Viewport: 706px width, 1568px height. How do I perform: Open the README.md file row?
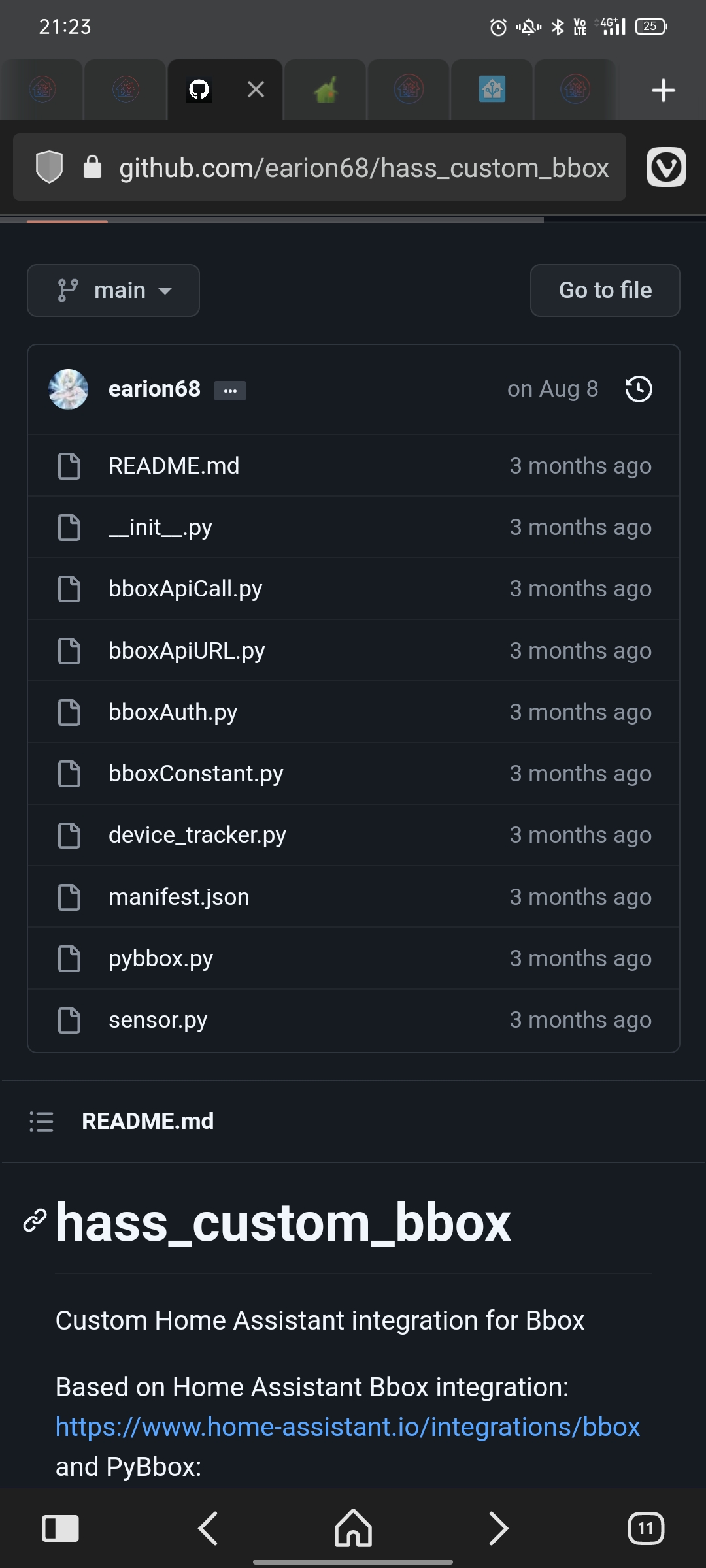(x=354, y=466)
